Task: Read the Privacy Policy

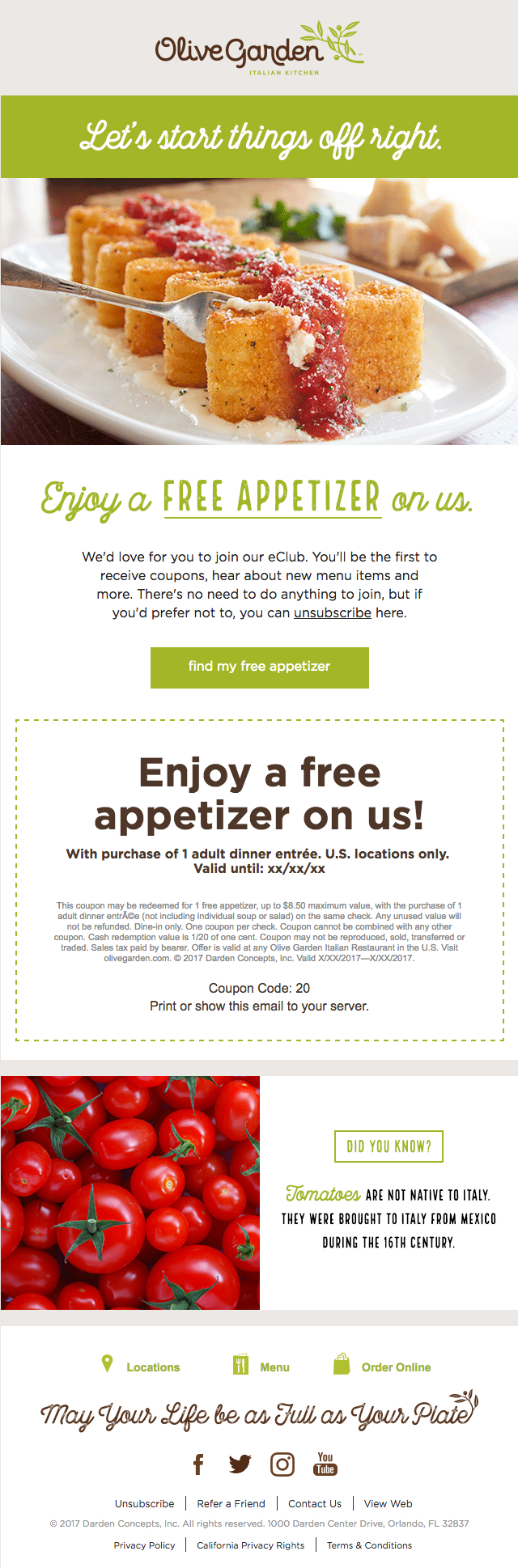Action: (x=144, y=1545)
